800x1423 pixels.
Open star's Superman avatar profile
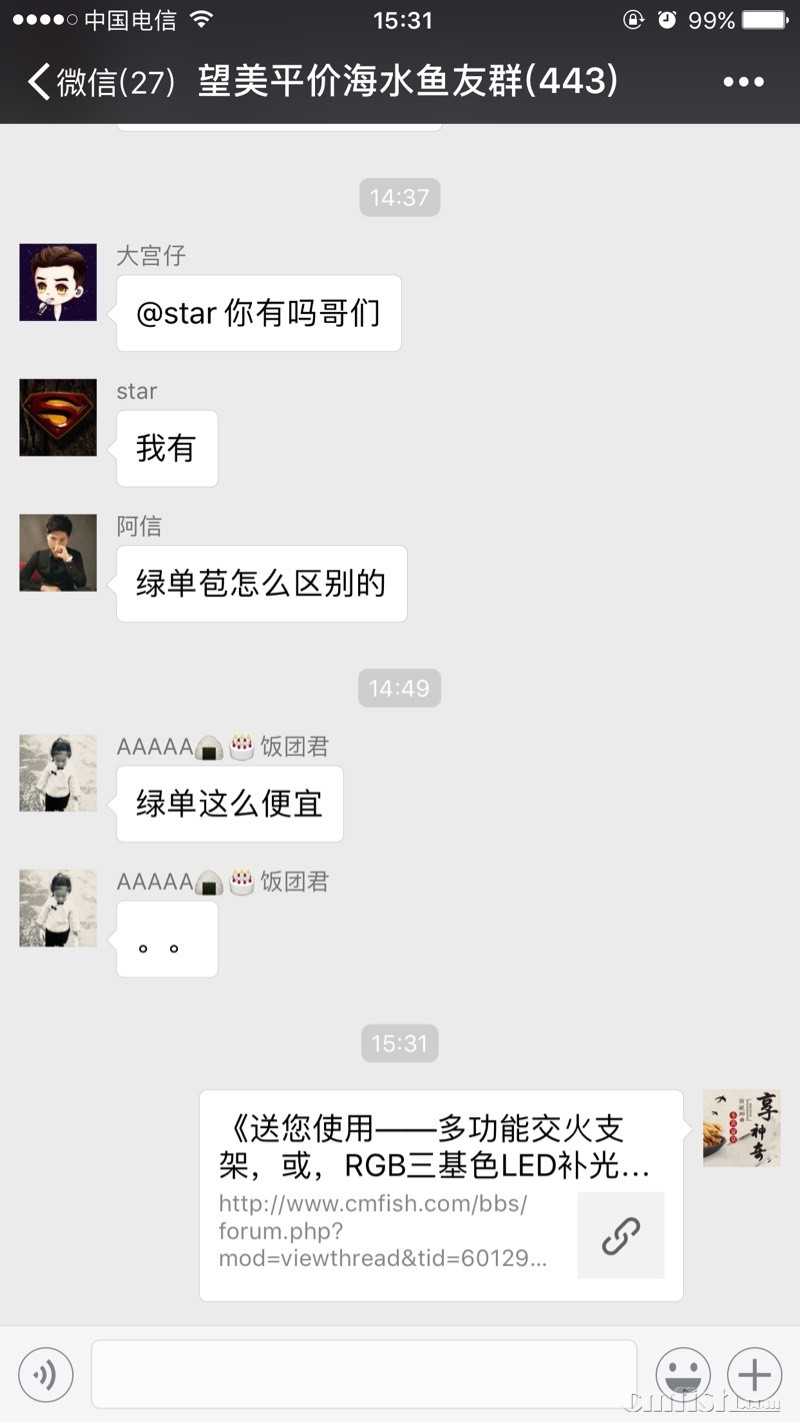click(58, 417)
